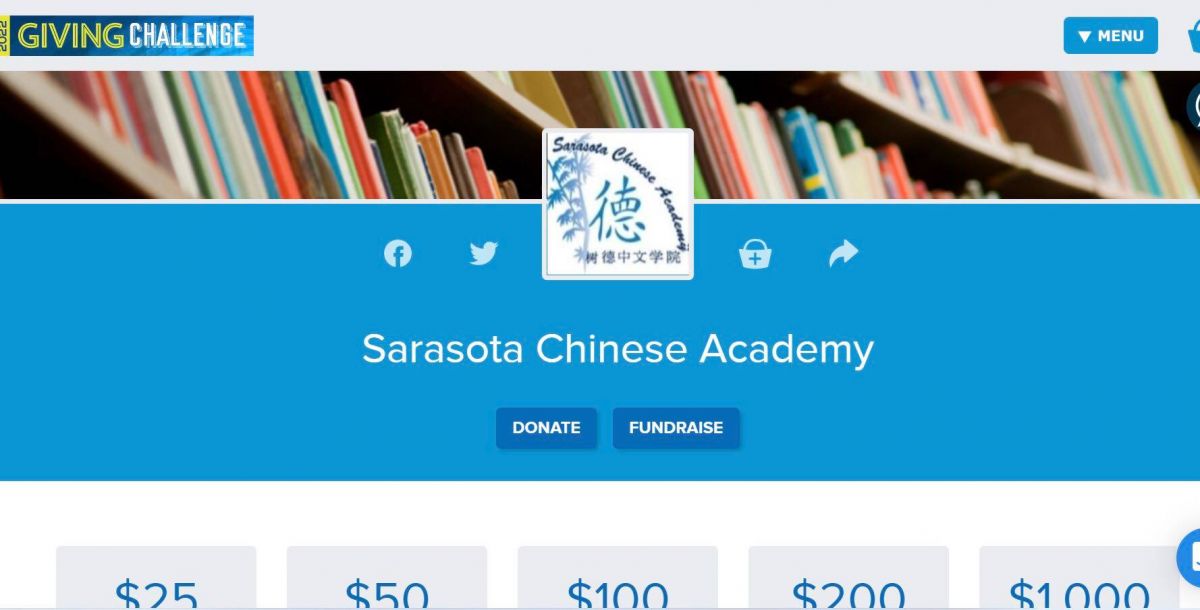Select the $25 donation amount
Image resolution: width=1200 pixels, height=610 pixels.
pyautogui.click(x=156, y=585)
